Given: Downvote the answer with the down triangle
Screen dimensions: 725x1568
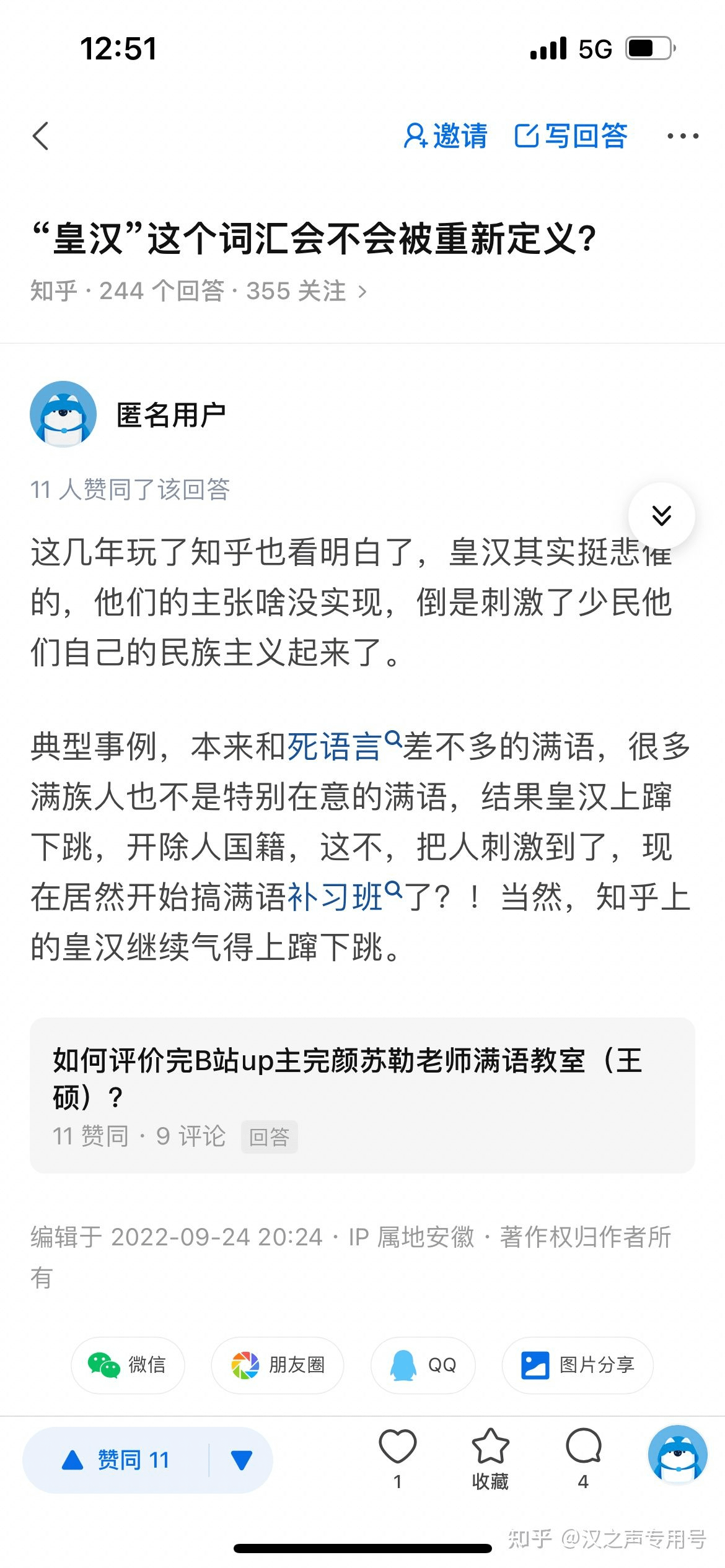Looking at the screenshot, I should [x=241, y=1460].
